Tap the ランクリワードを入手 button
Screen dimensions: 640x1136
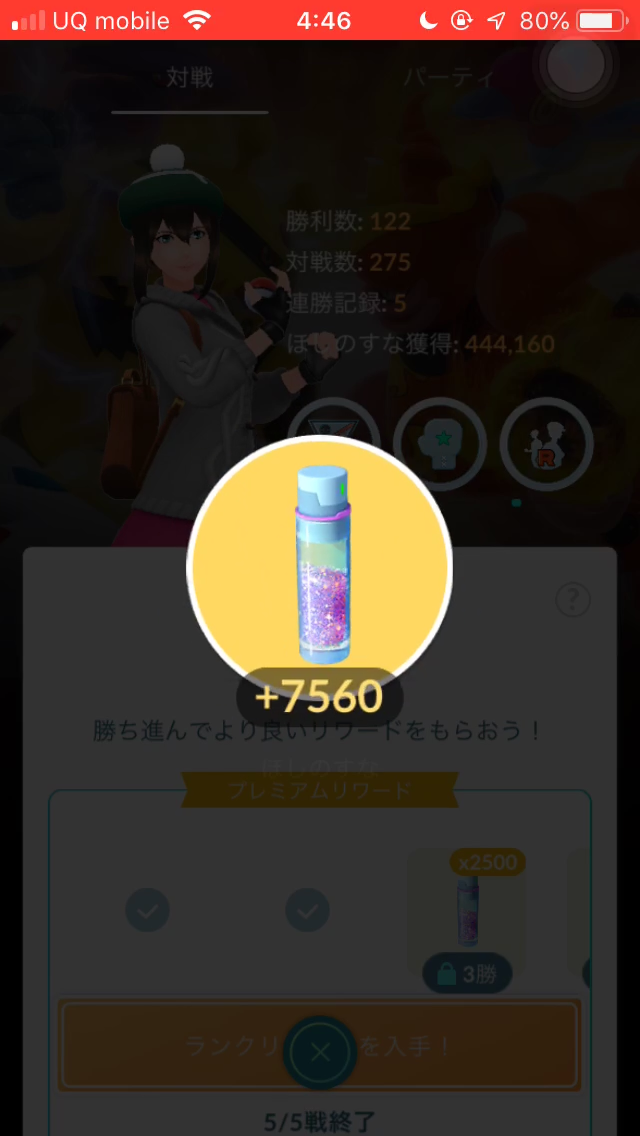coord(319,1046)
